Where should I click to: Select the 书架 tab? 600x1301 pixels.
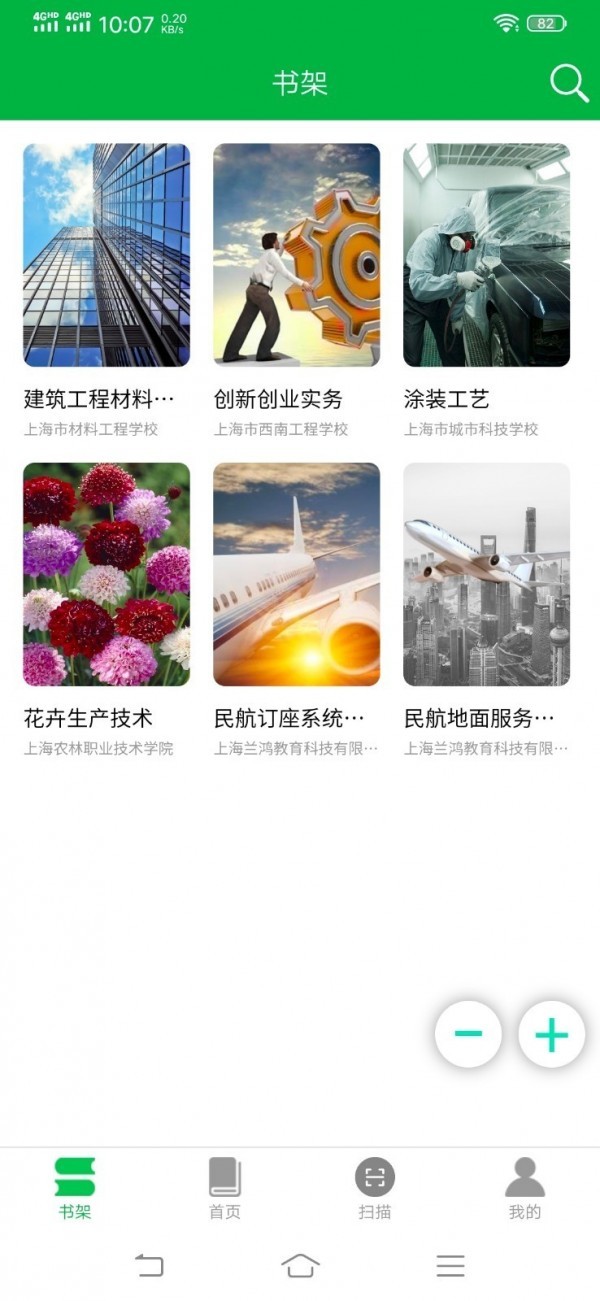tap(75, 1188)
